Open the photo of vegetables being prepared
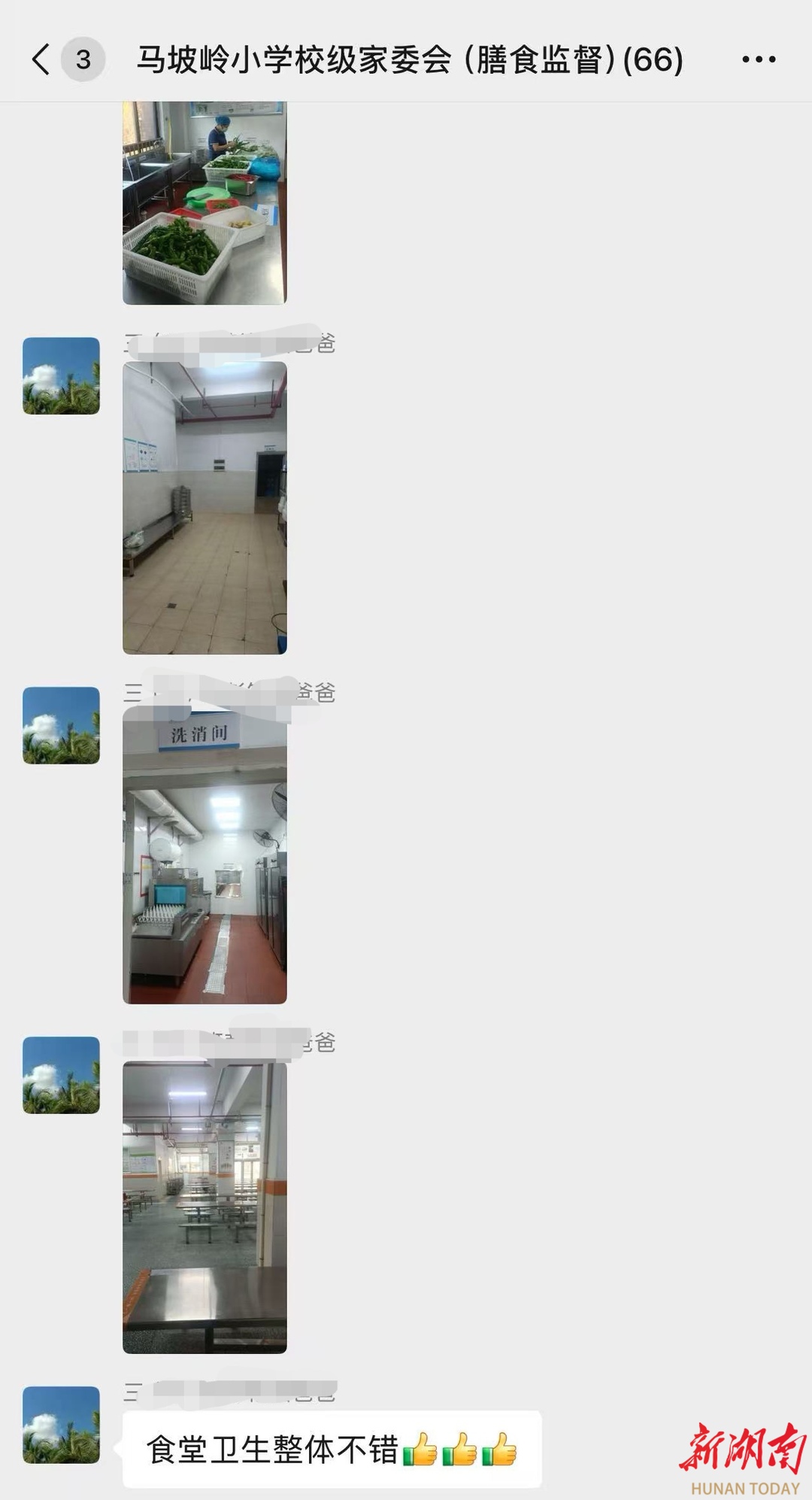The image size is (812, 1500). click(x=205, y=203)
